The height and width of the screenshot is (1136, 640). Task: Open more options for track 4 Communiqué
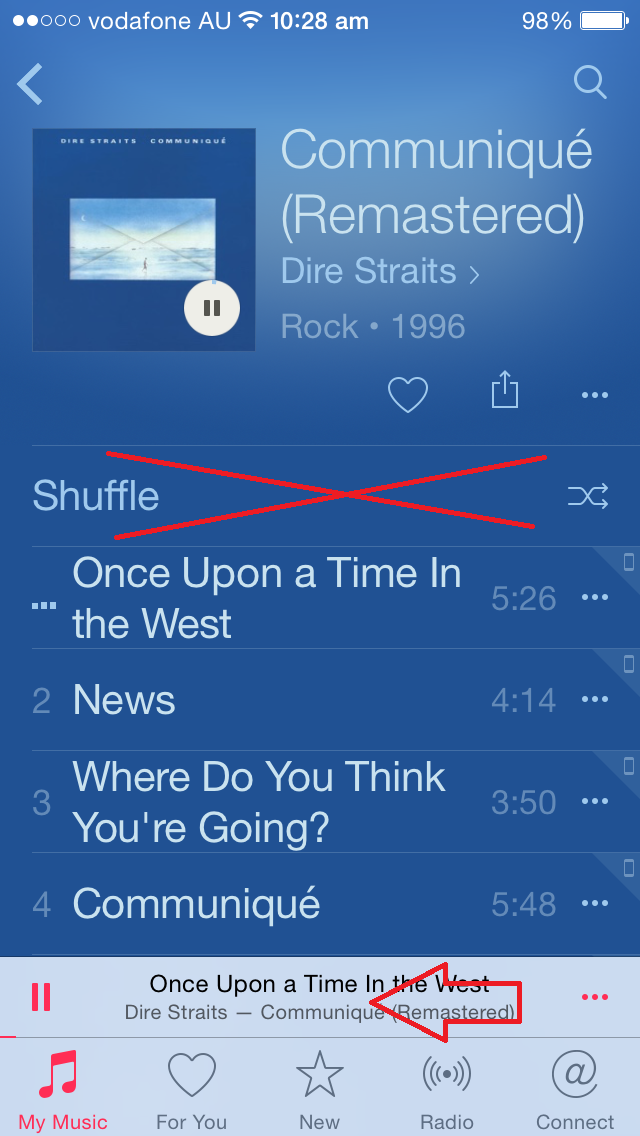[595, 904]
